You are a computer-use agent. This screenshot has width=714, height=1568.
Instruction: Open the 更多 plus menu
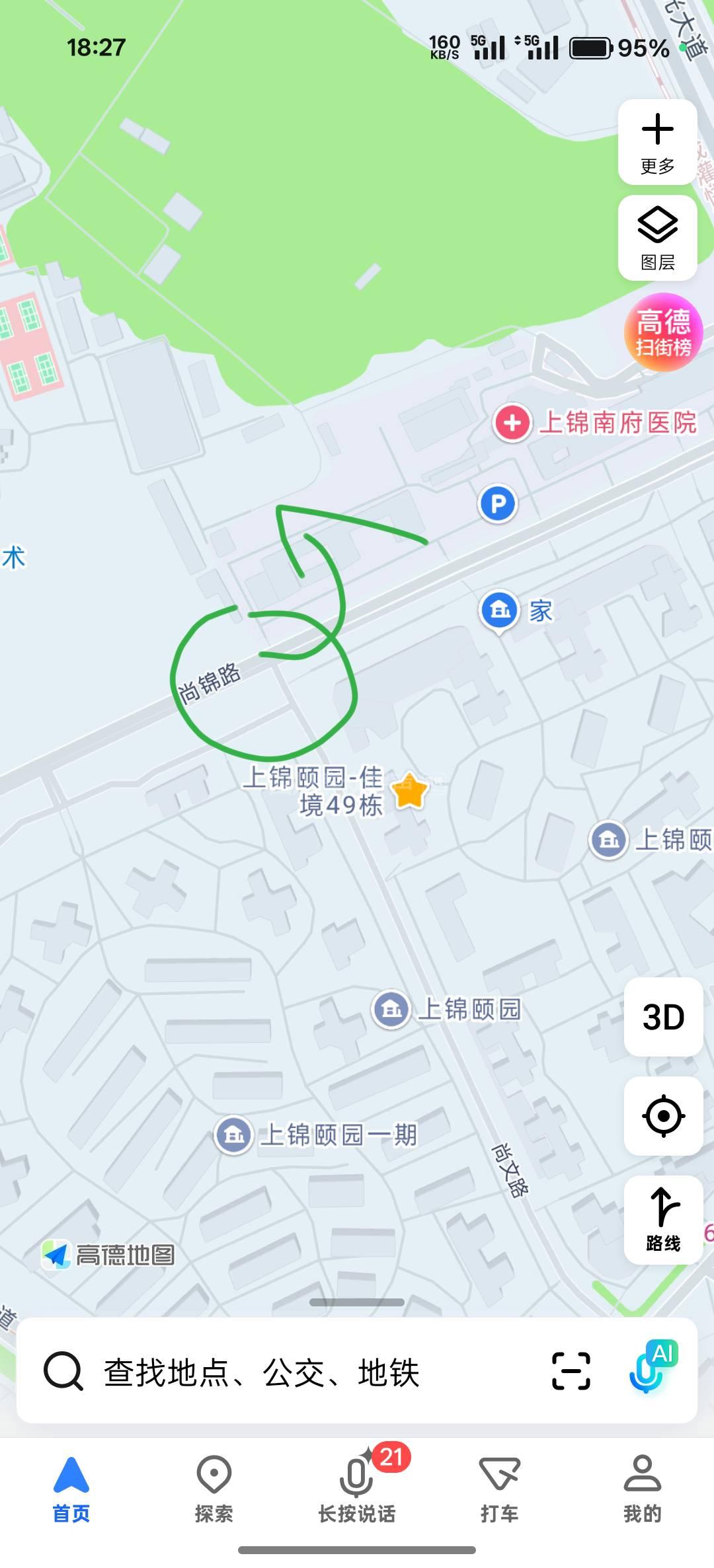point(657,142)
